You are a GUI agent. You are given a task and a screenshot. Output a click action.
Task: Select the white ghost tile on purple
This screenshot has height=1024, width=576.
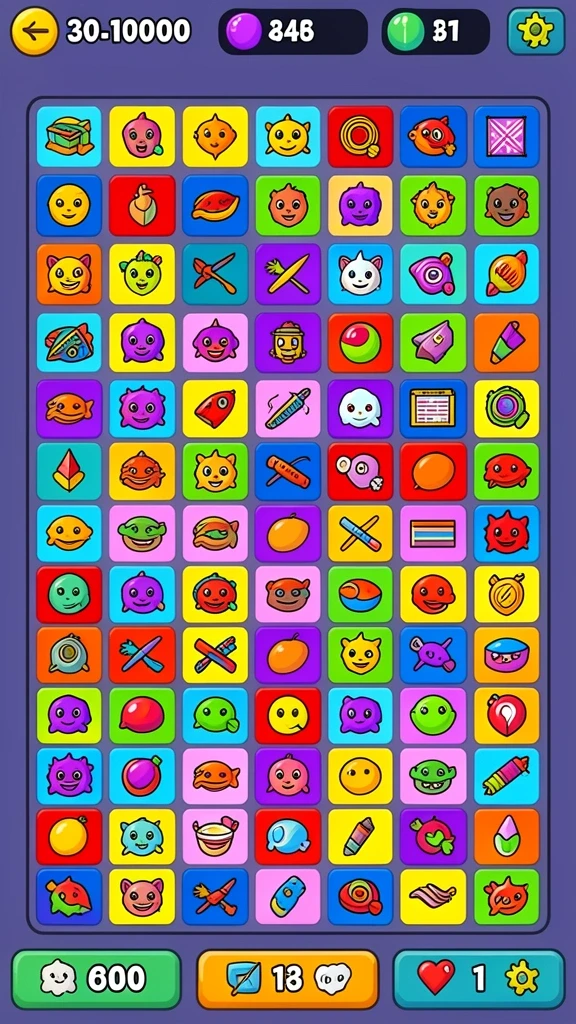tap(360, 409)
